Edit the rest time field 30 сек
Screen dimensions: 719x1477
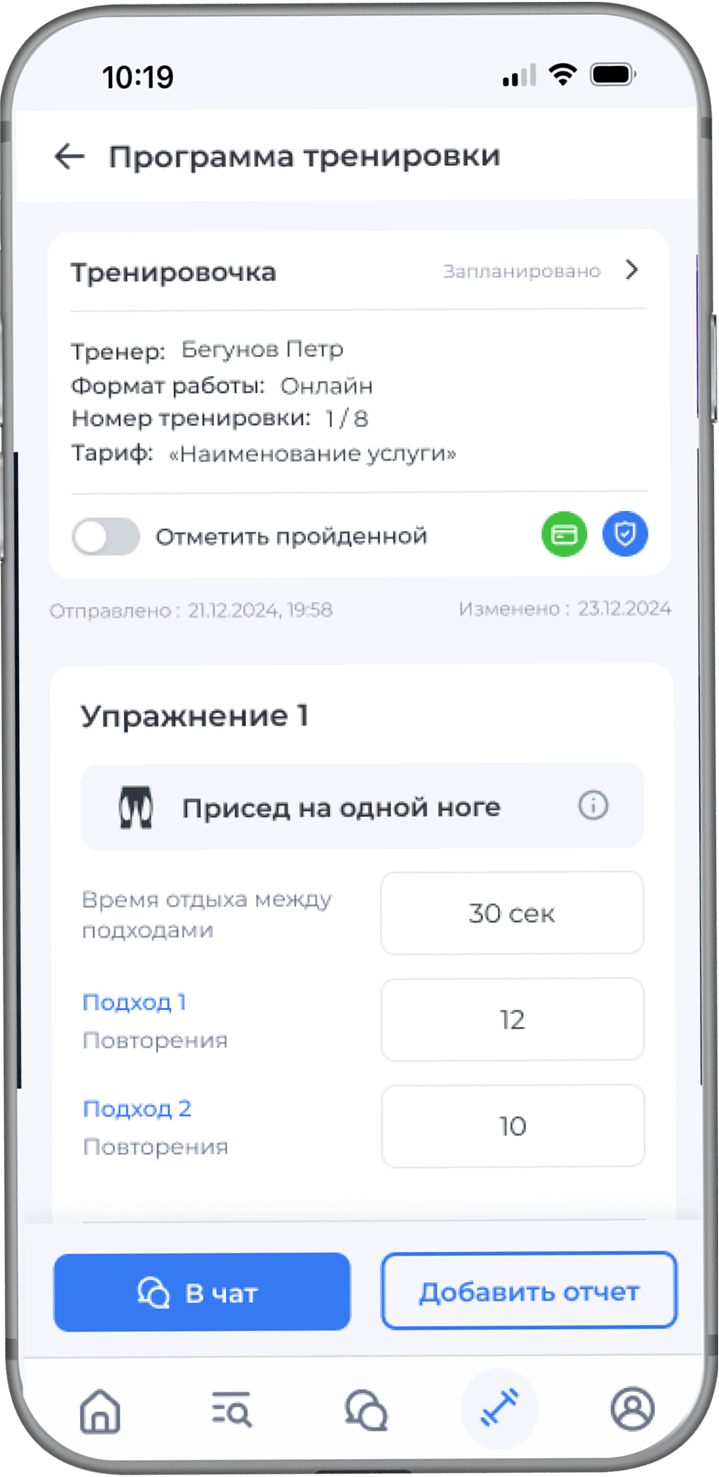(512, 913)
